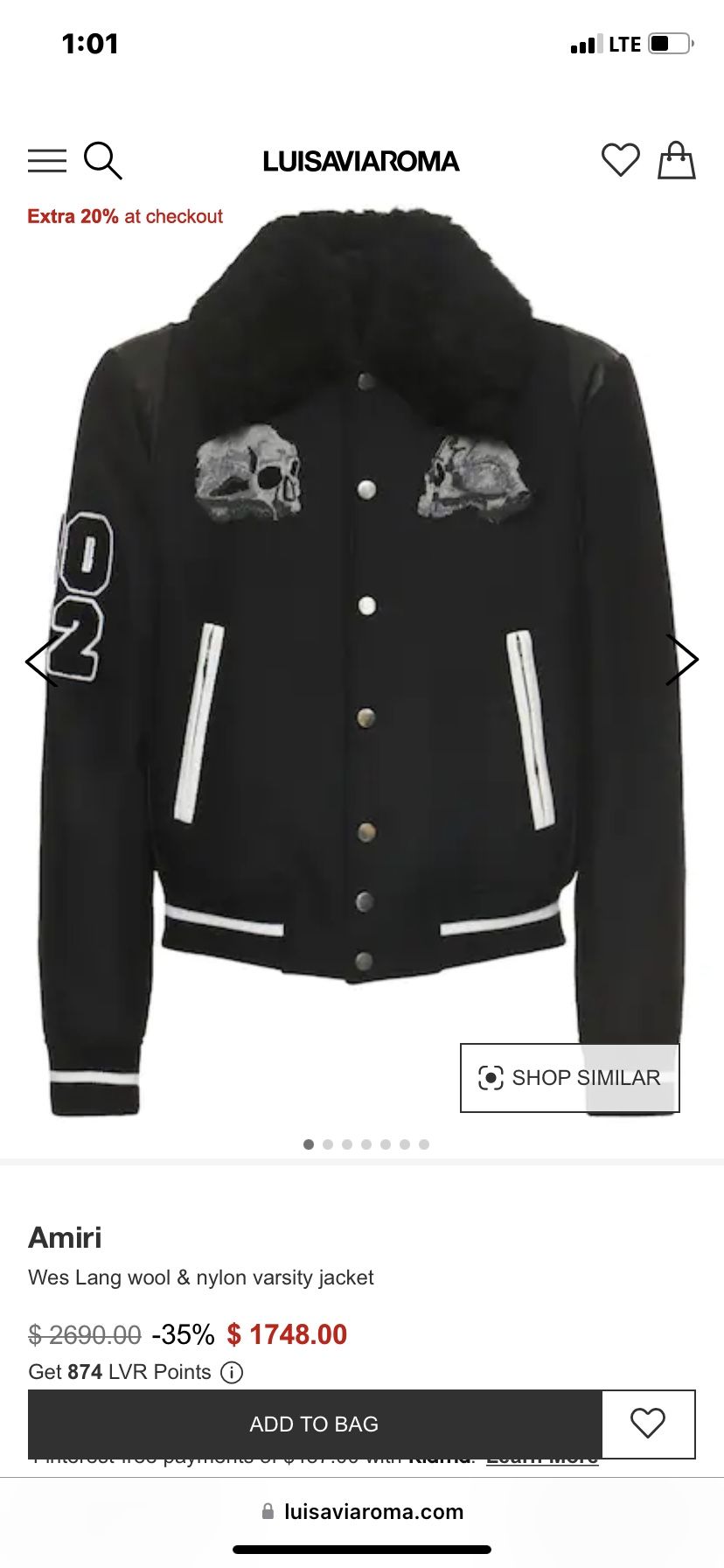Open the search magnifier
This screenshot has height=1568, width=724.
pos(102,161)
